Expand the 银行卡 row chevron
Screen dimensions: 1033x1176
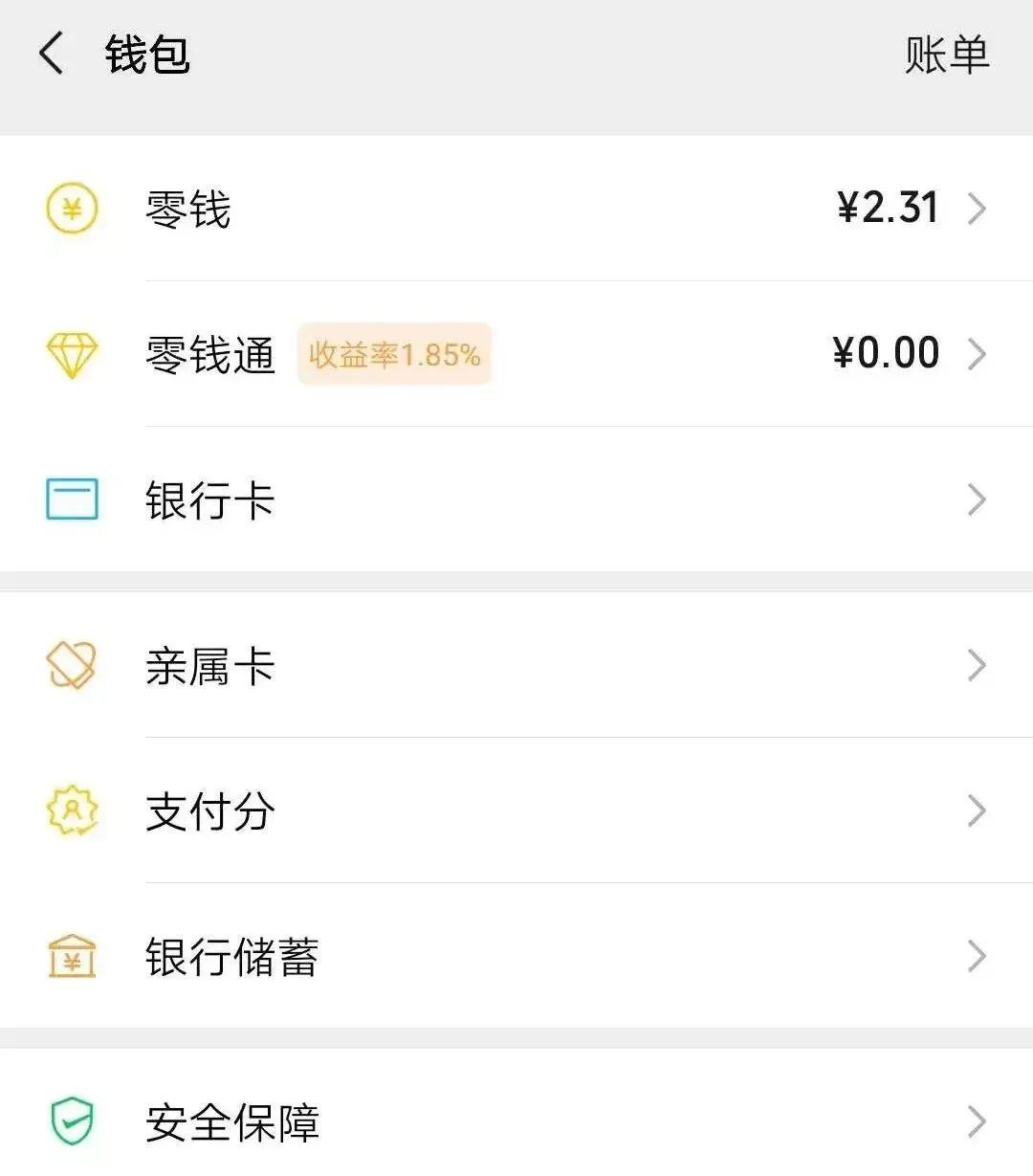click(978, 499)
